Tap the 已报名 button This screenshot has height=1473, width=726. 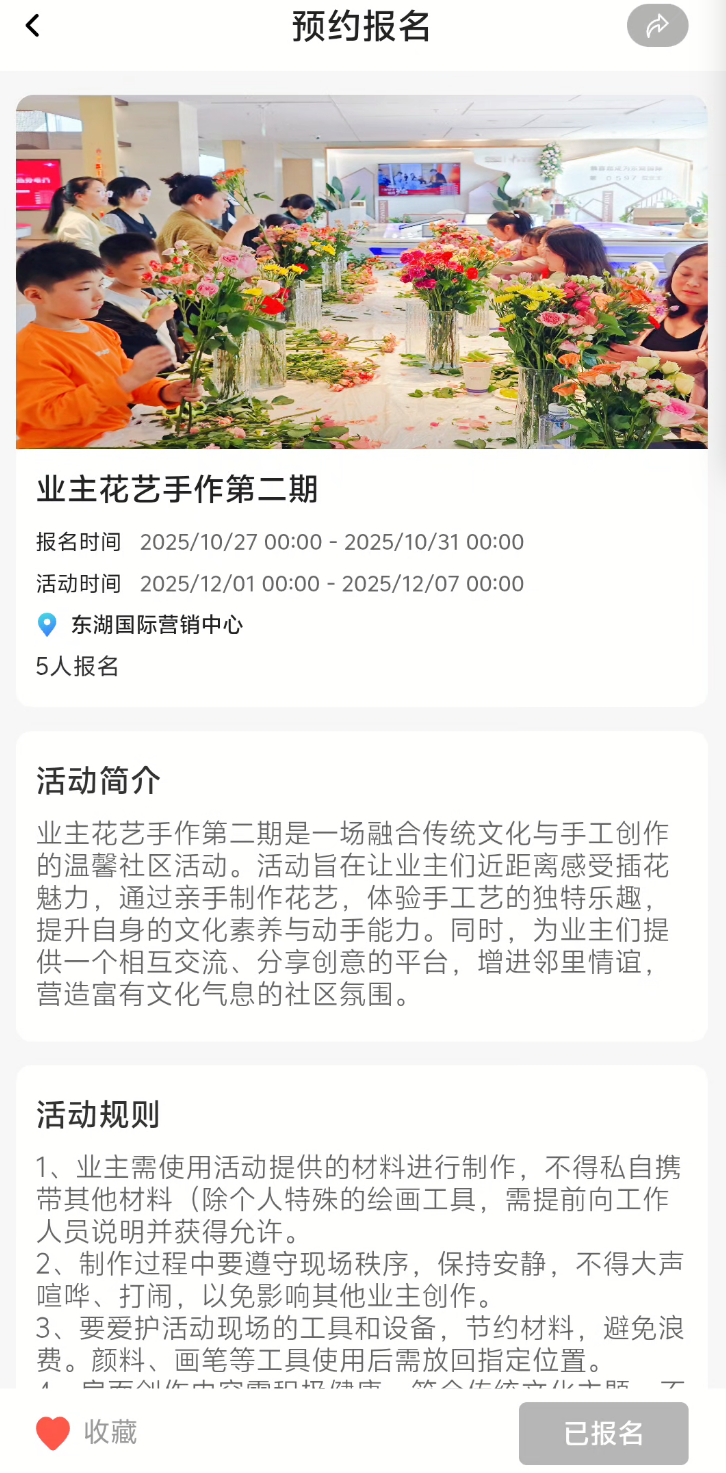pos(603,1432)
